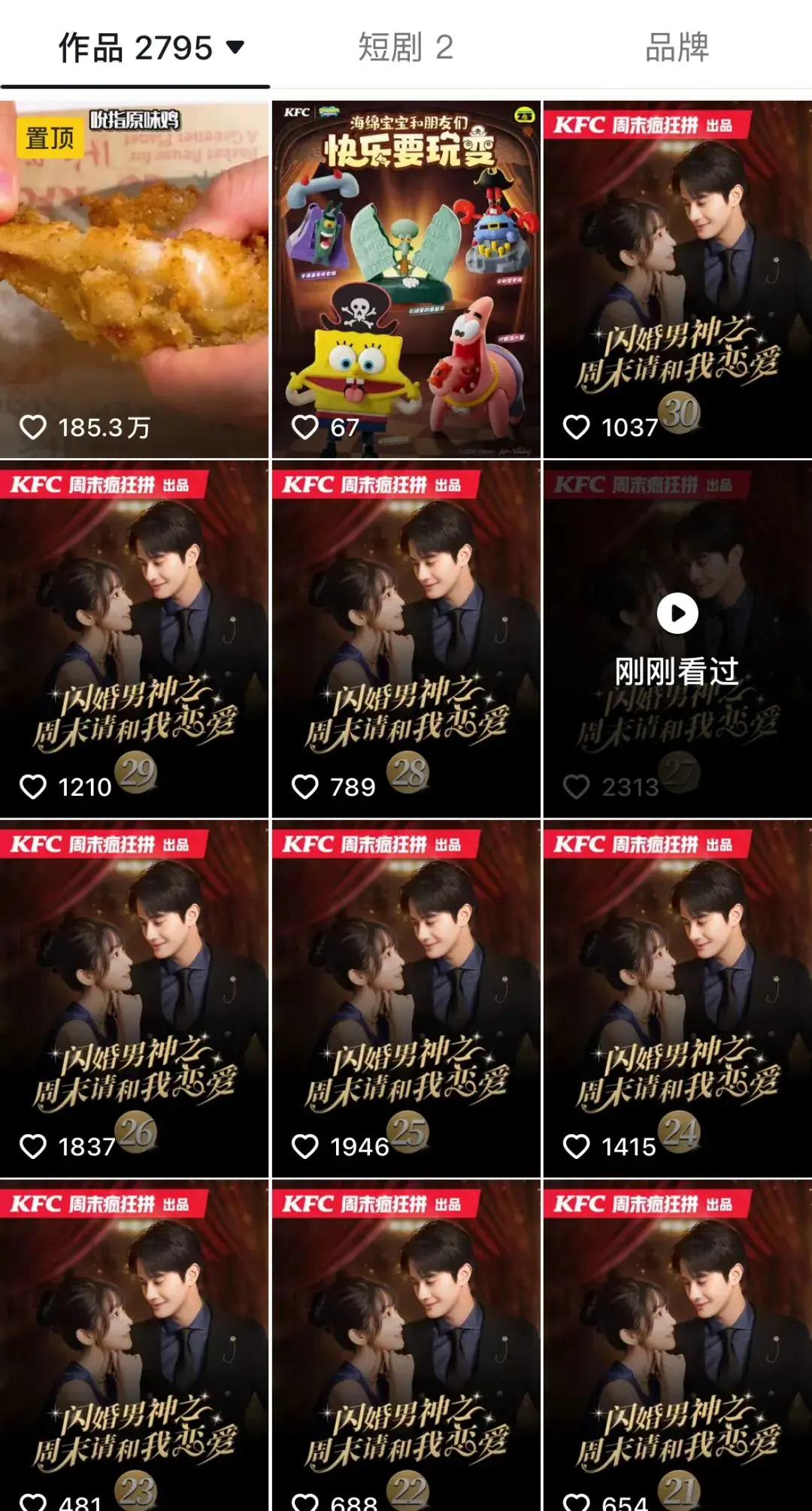Image resolution: width=812 pixels, height=1511 pixels.
Task: Open episode 28 with 789 likes
Action: pos(406,639)
